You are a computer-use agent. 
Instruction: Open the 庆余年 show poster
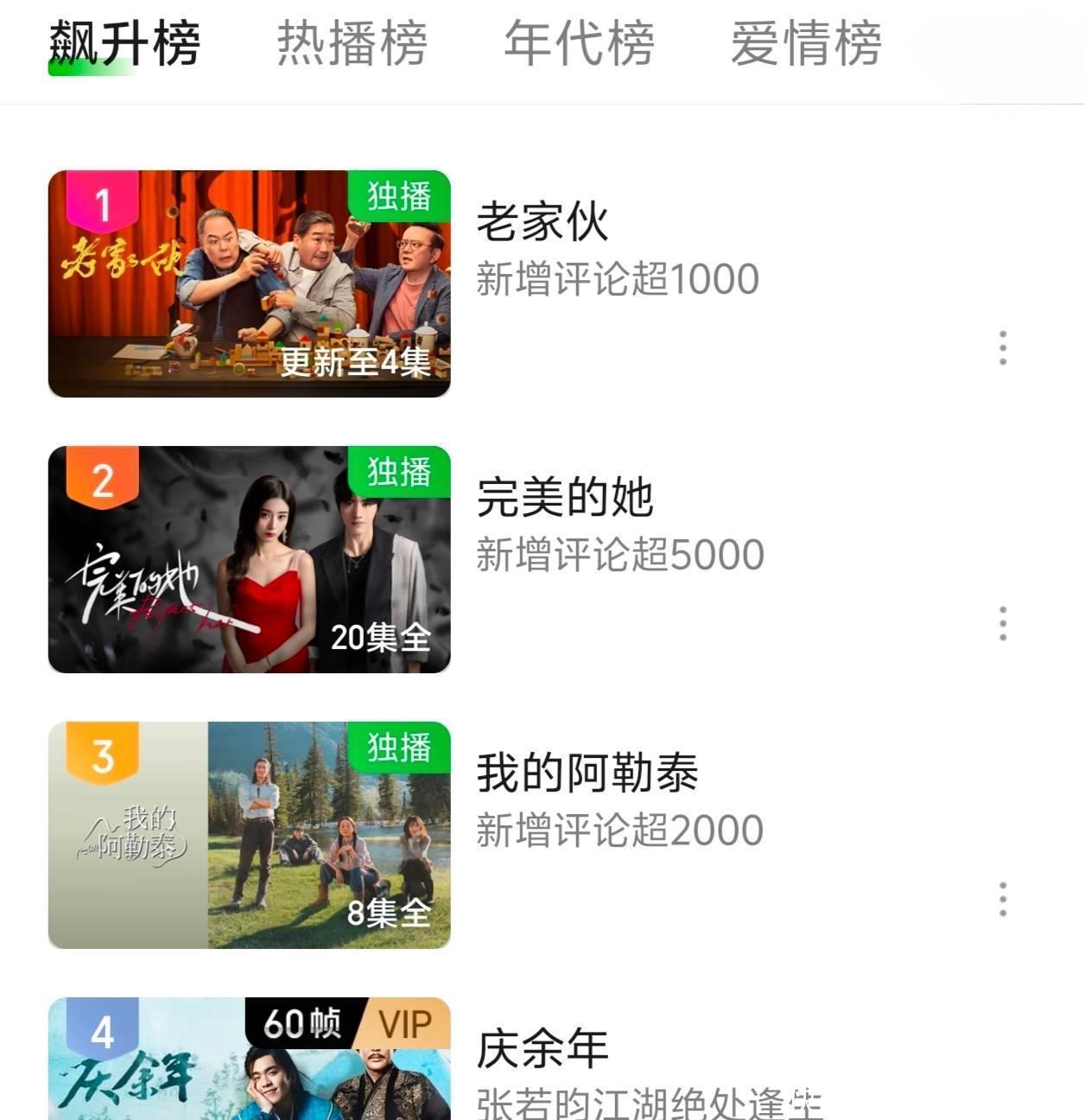coord(249,1060)
